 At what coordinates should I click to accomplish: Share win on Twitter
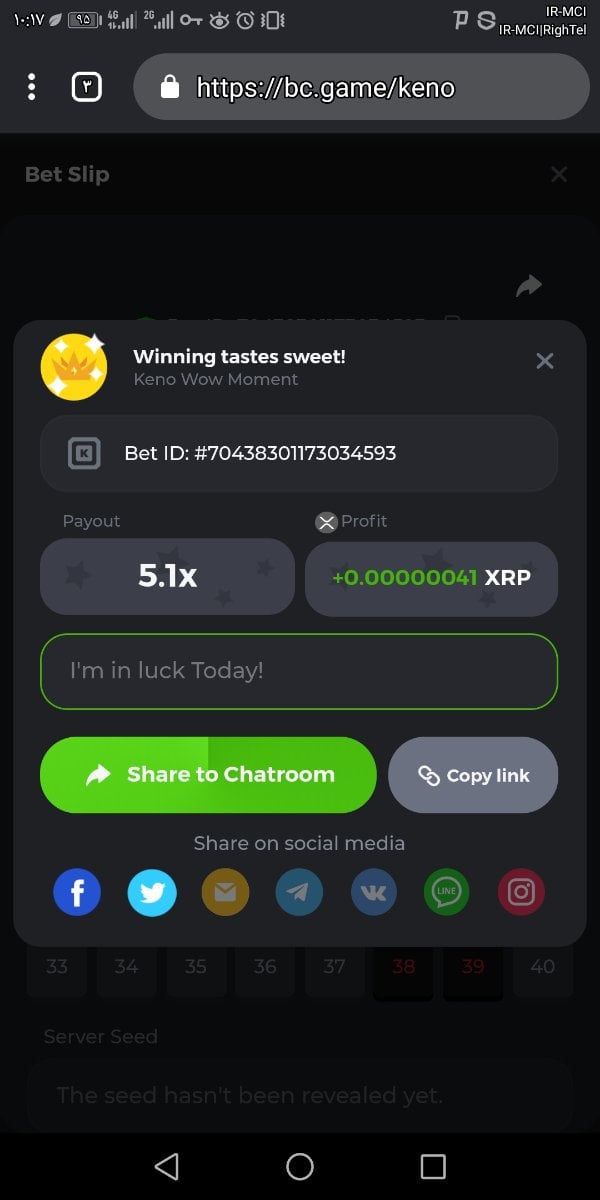(x=152, y=892)
